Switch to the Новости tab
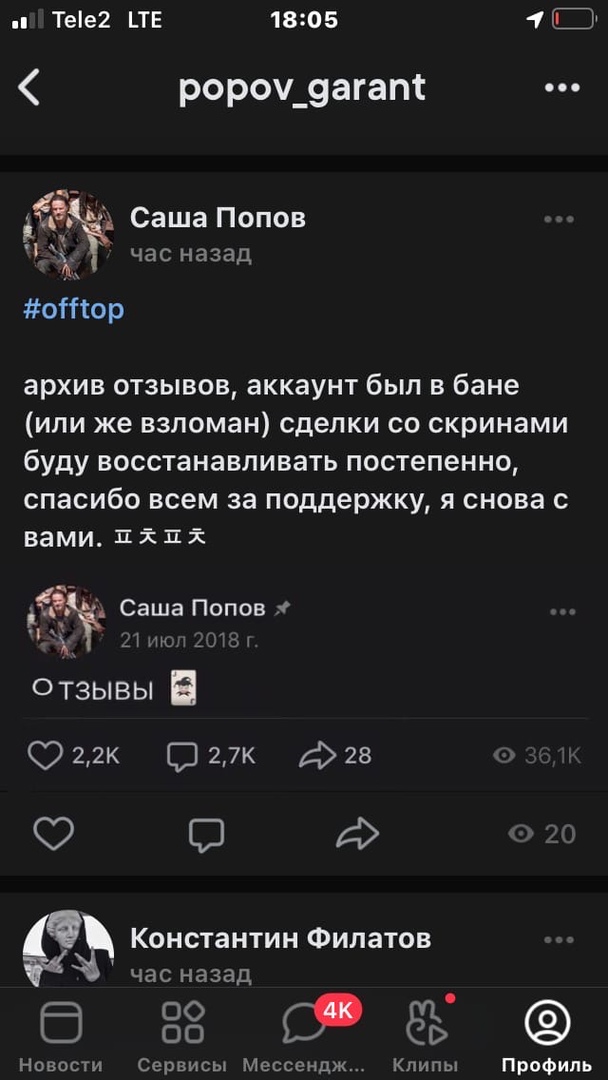 pos(61,1035)
